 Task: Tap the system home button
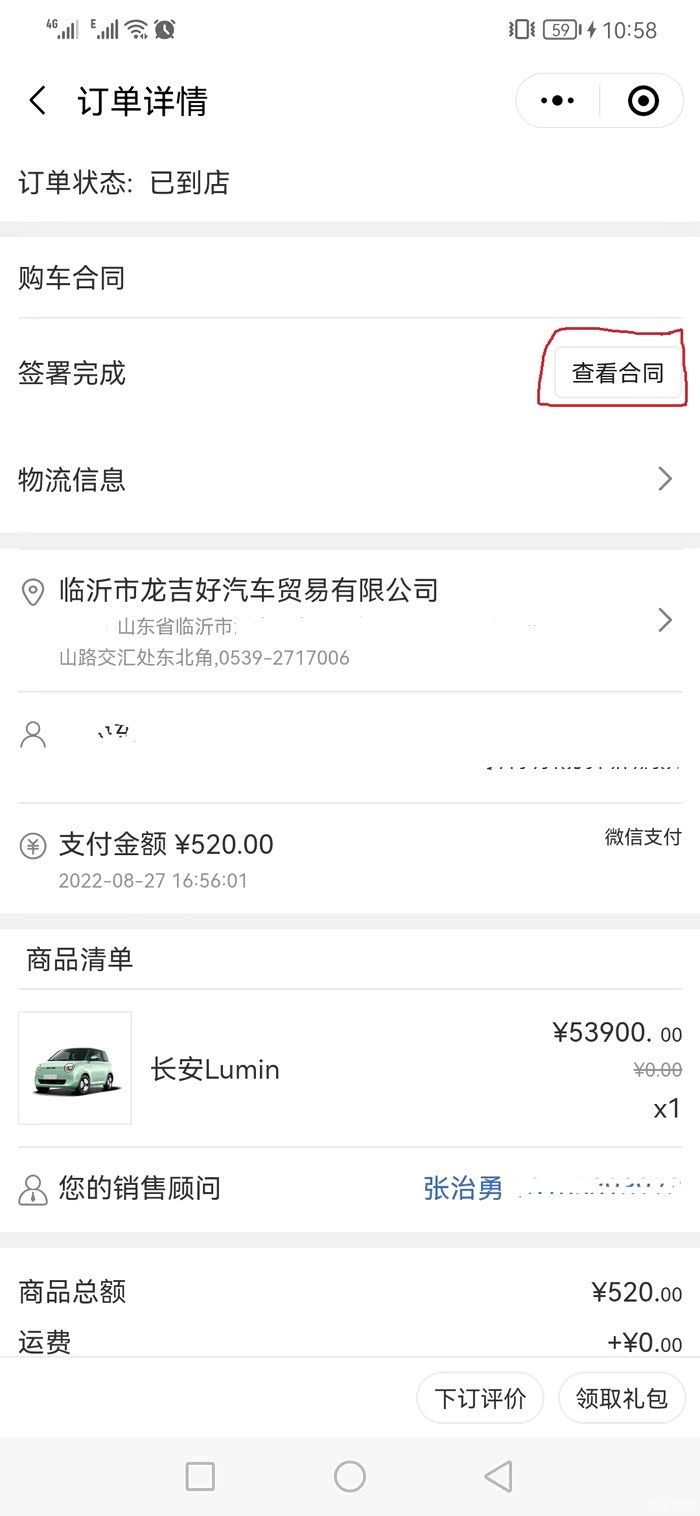pos(350,1476)
